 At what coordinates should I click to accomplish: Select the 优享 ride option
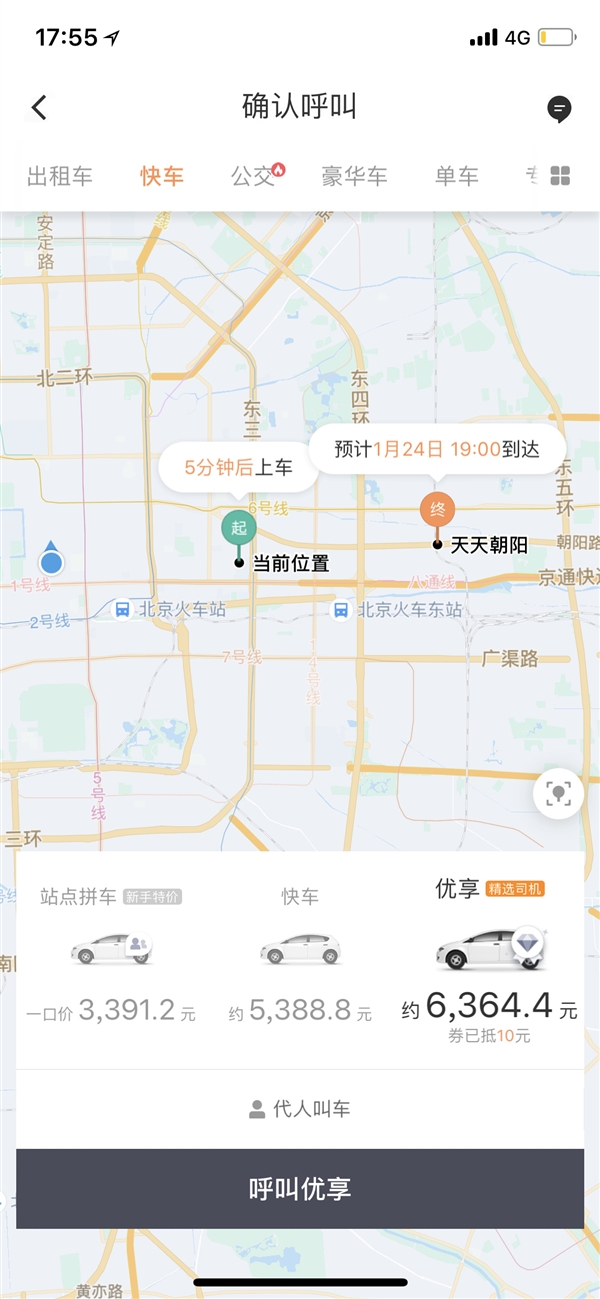tap(490, 955)
